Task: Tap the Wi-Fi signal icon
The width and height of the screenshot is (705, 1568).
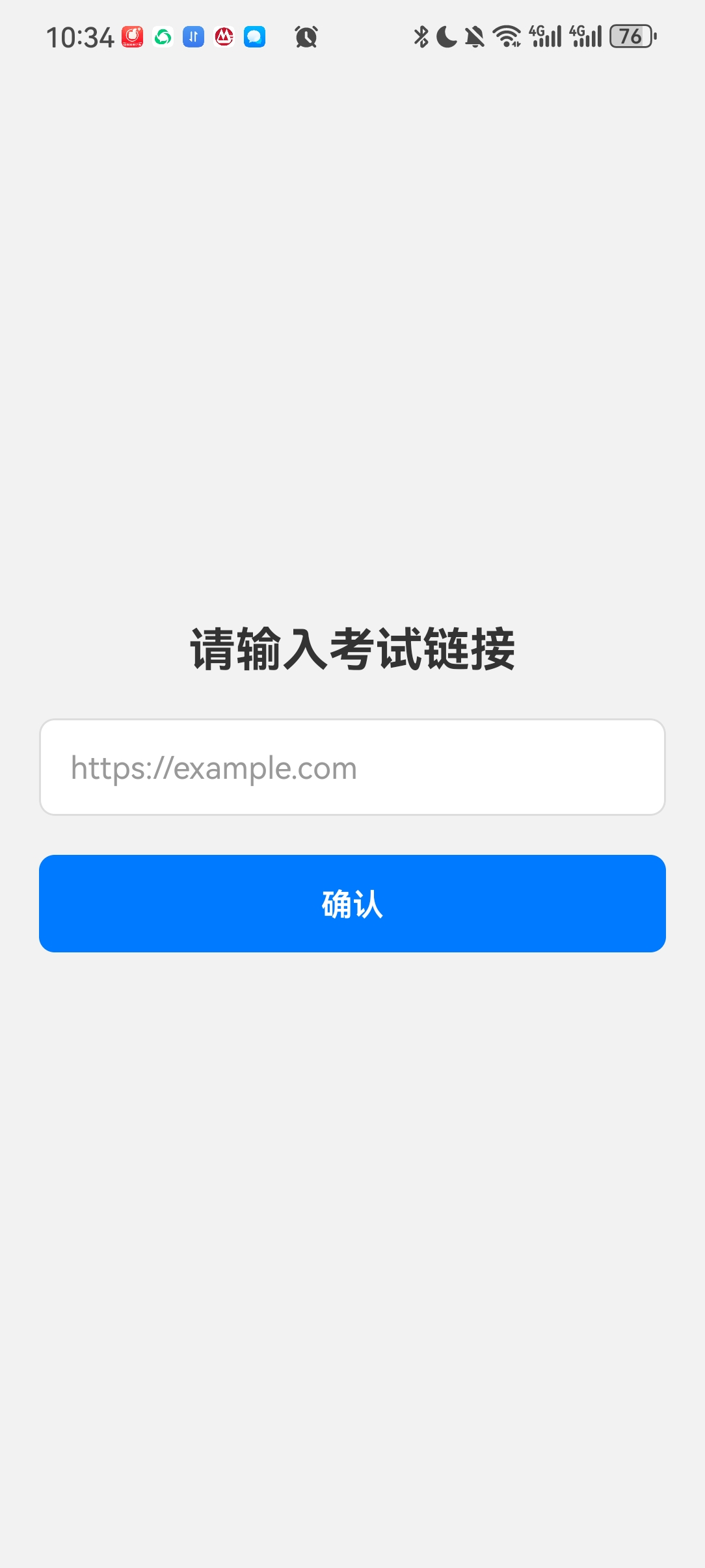Action: (x=506, y=37)
